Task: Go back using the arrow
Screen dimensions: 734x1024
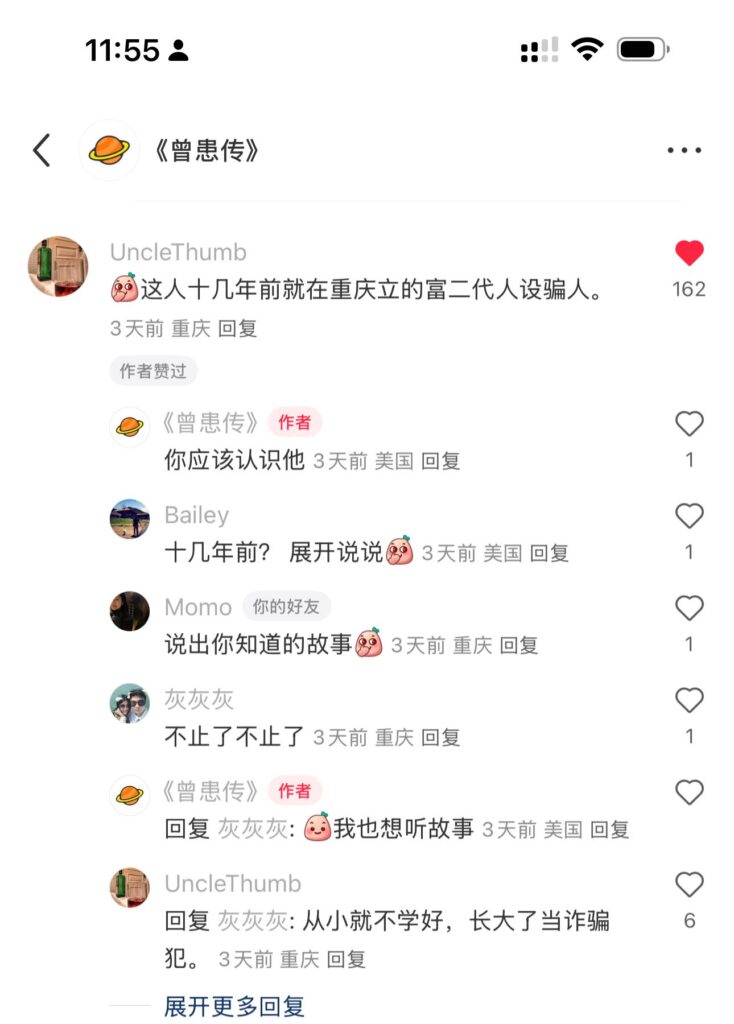Action: pos(42,151)
